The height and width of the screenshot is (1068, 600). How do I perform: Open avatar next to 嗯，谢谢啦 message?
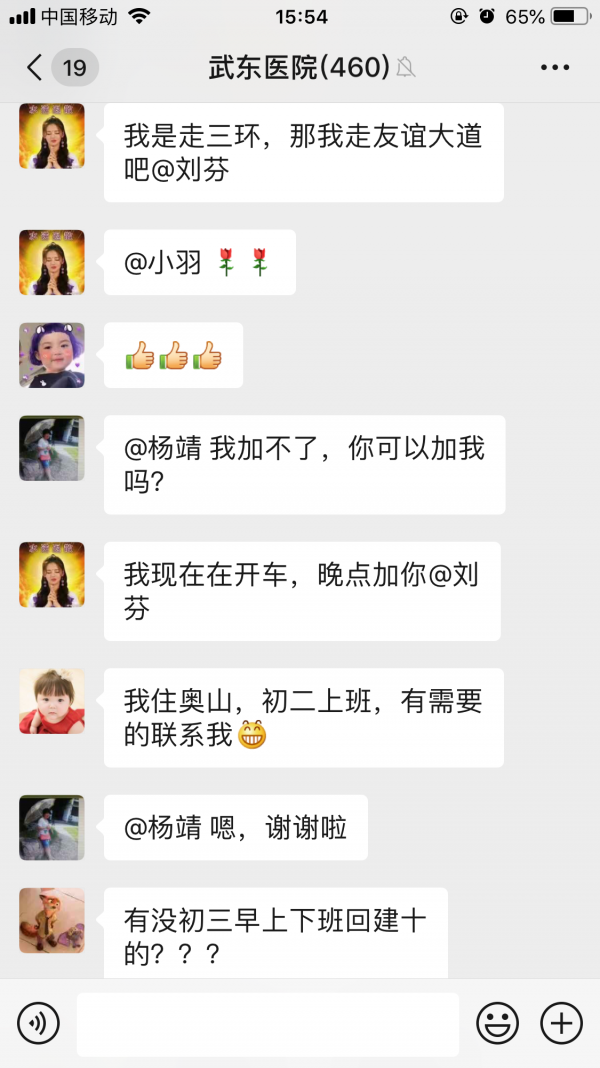pyautogui.click(x=52, y=827)
